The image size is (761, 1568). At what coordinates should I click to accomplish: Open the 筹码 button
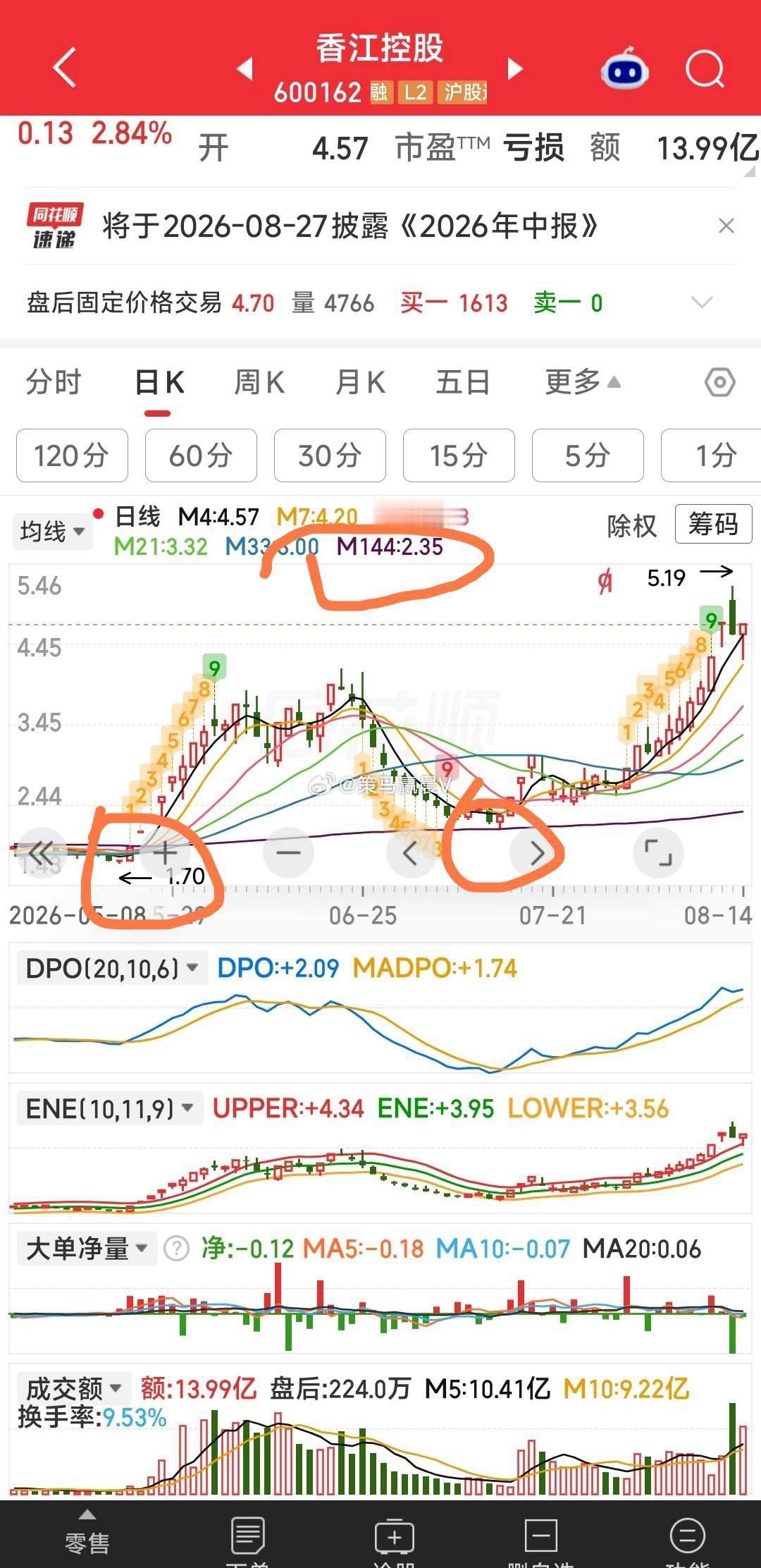coord(713,524)
